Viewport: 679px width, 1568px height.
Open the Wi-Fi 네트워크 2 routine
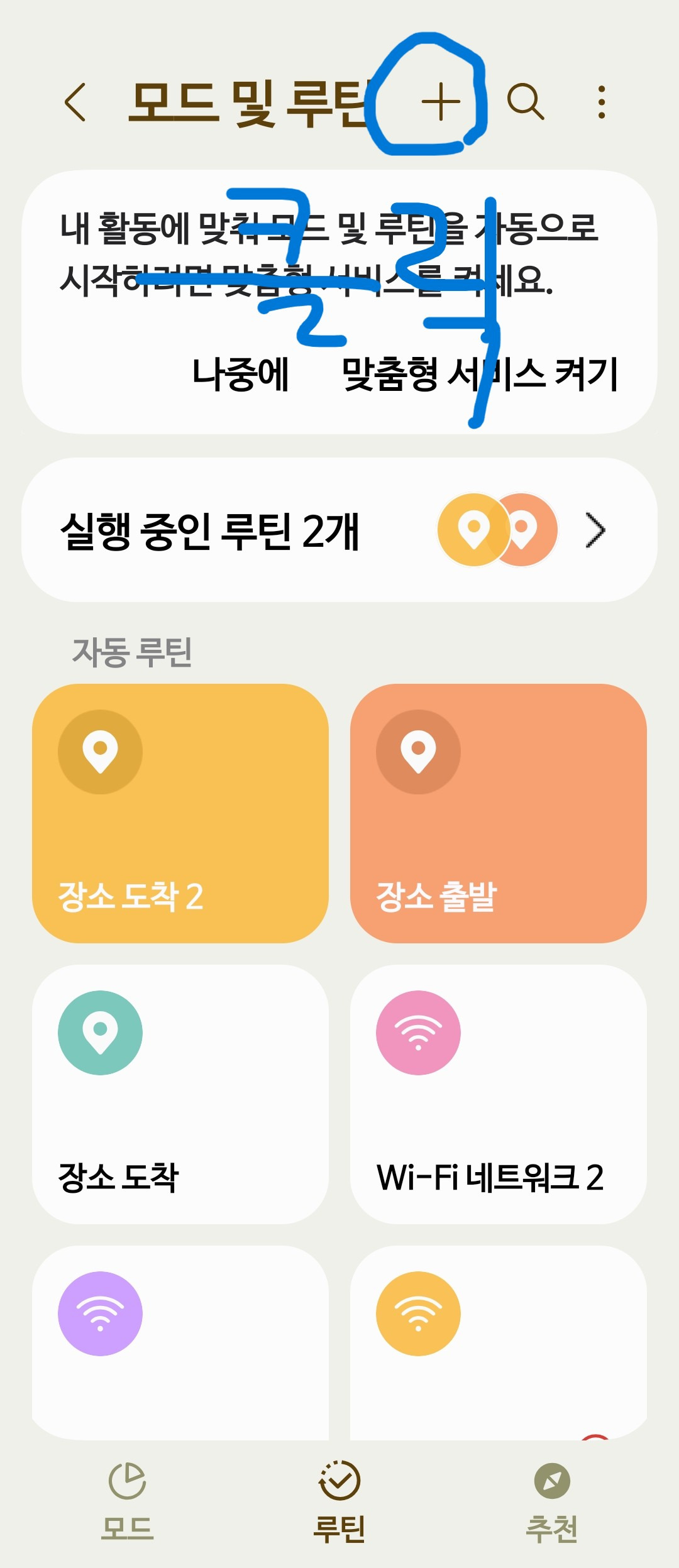[498, 1094]
